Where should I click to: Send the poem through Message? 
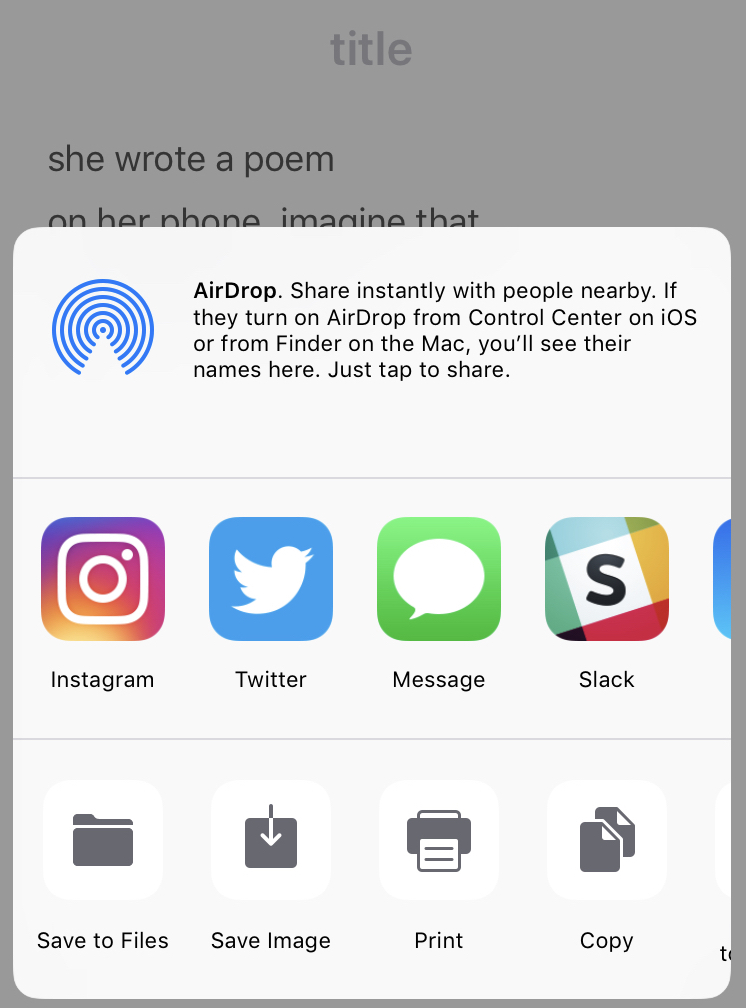click(x=439, y=579)
